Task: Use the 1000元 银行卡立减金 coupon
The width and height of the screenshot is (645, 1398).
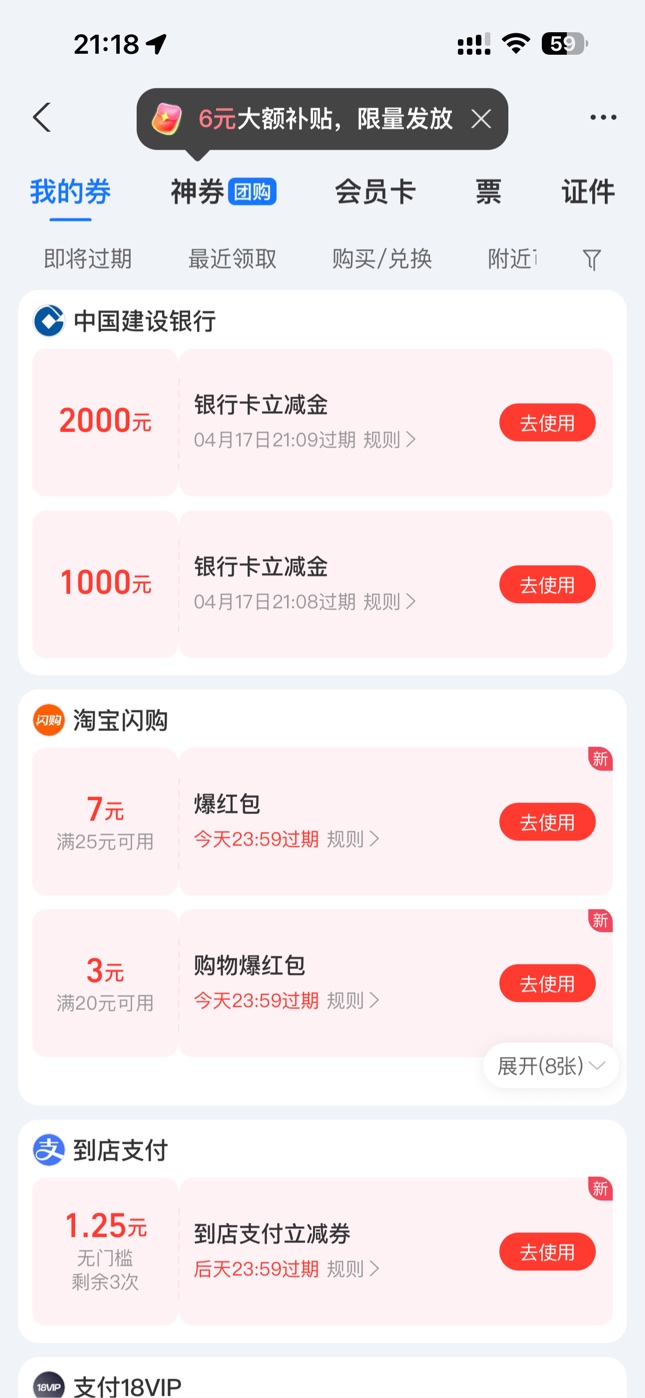Action: 547,585
